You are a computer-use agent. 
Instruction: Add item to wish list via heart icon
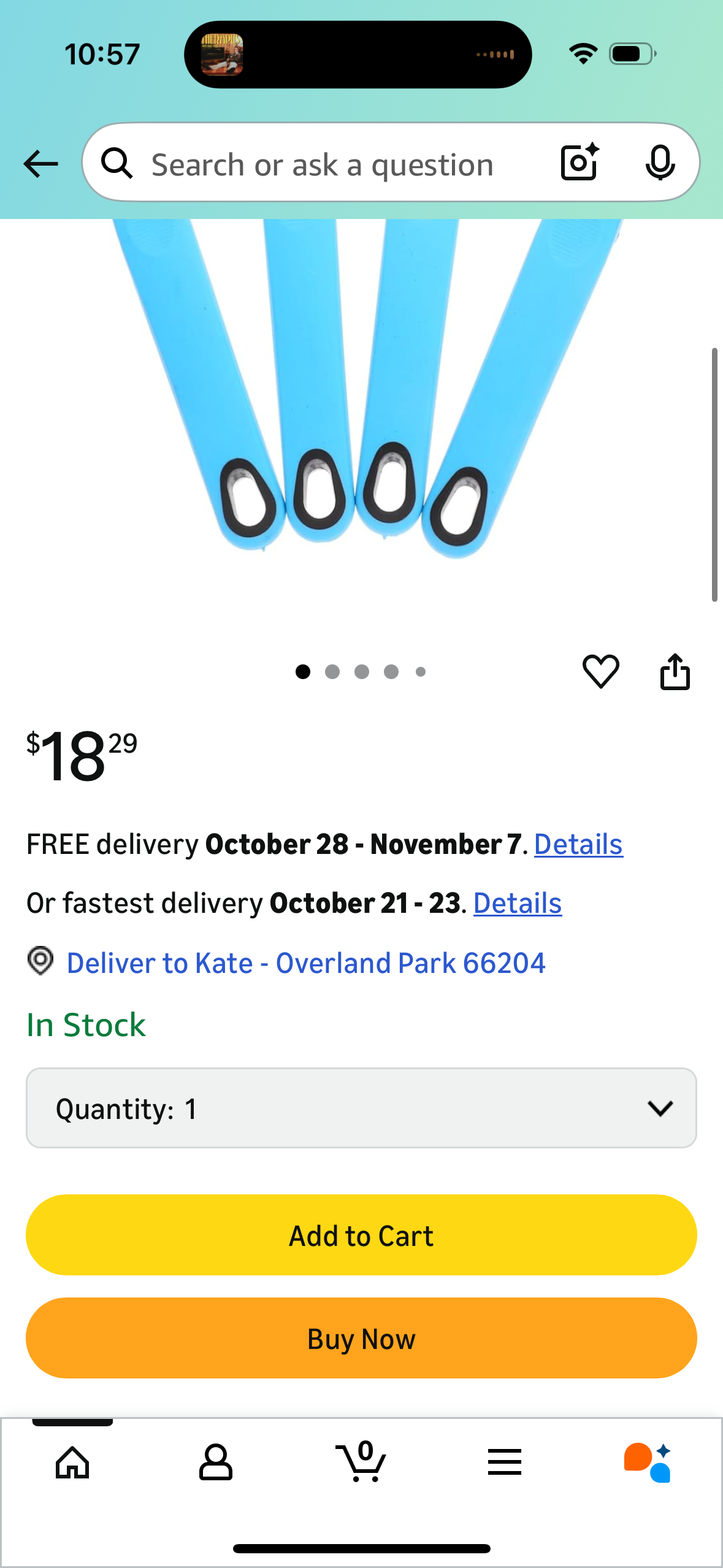600,671
